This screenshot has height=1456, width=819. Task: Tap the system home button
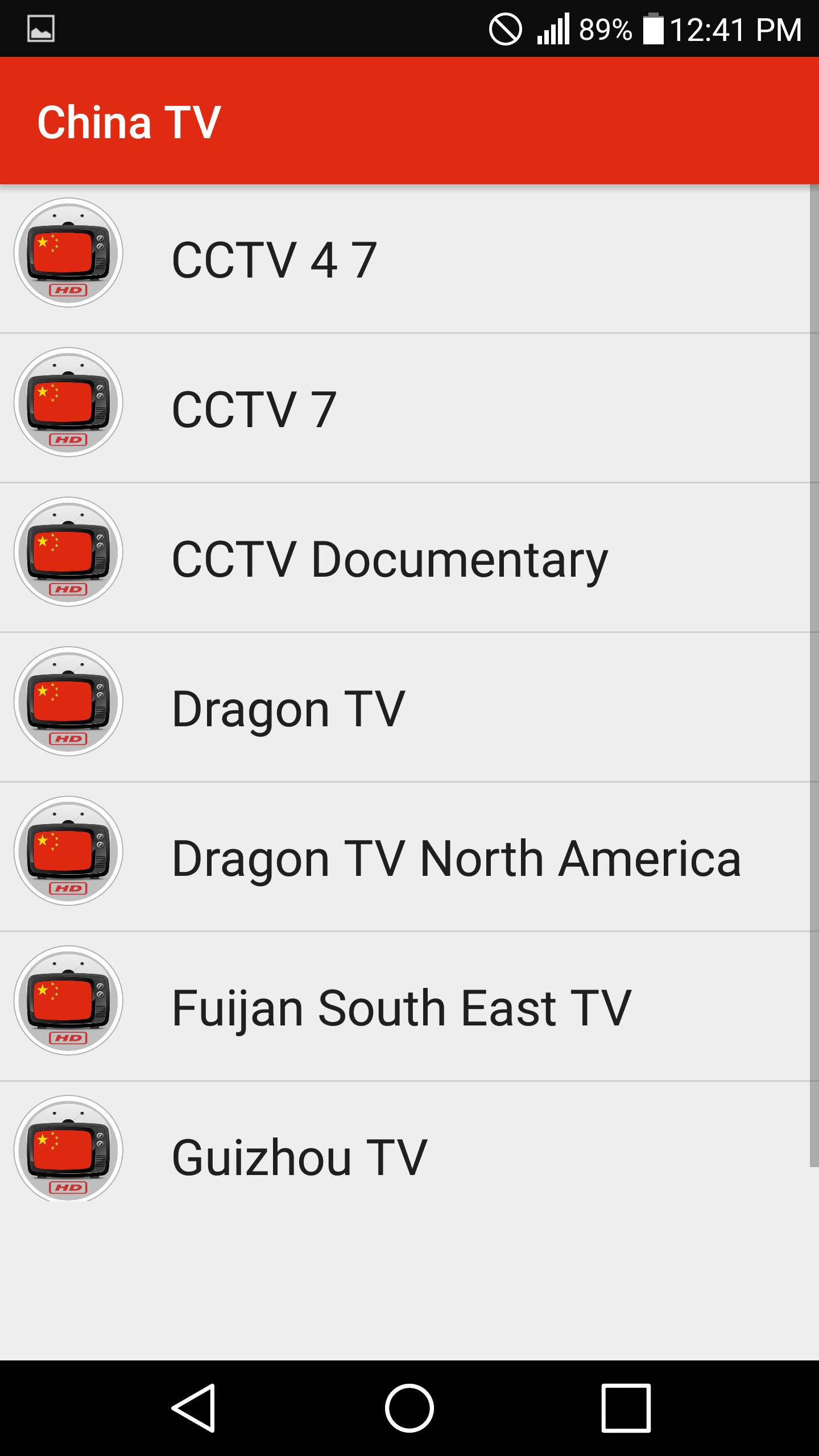click(x=409, y=1408)
